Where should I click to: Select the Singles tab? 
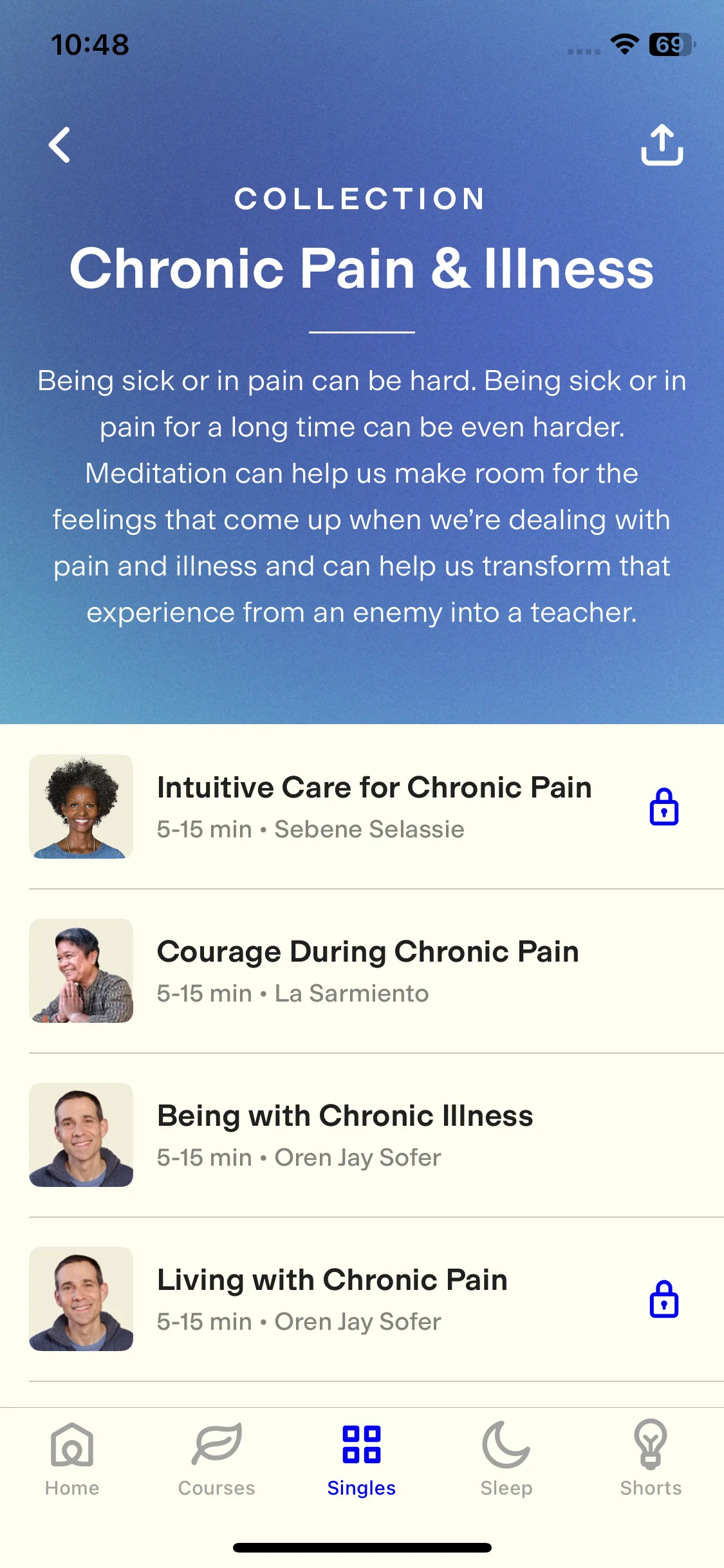point(362,1459)
